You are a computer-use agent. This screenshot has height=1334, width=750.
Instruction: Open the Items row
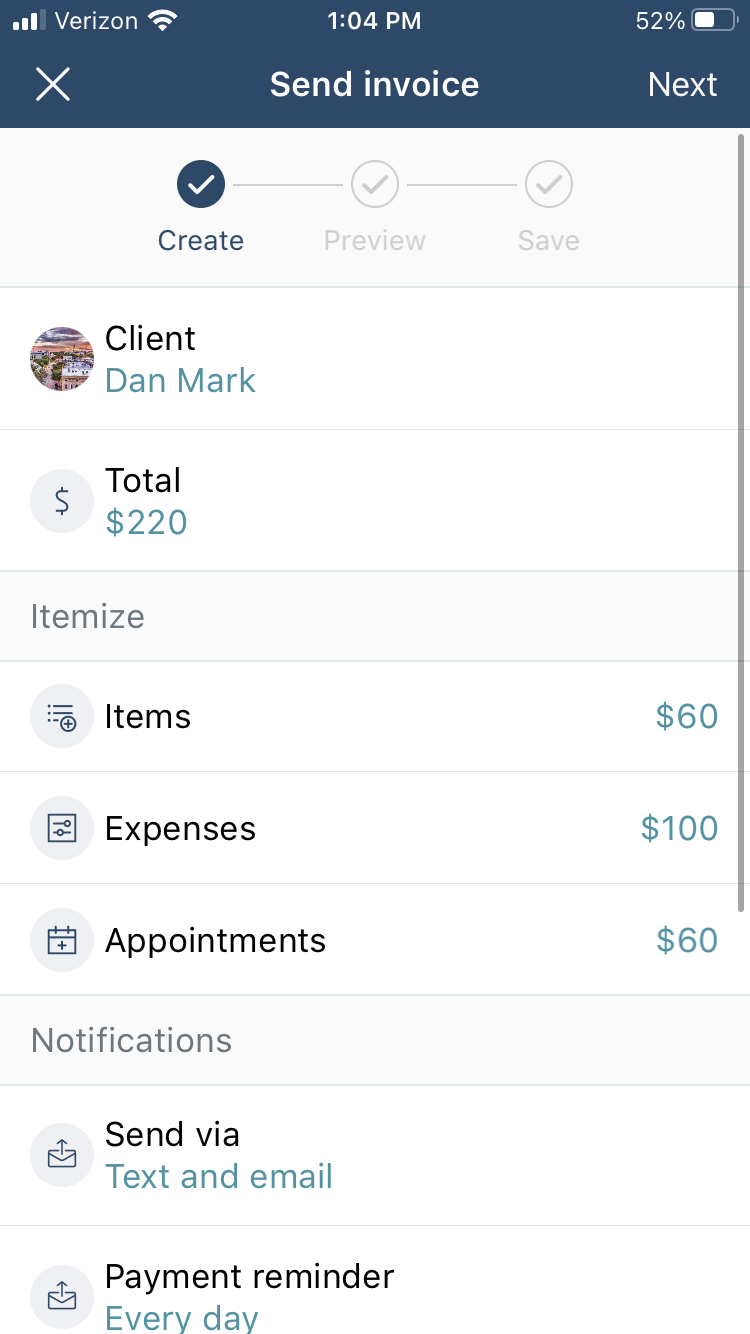click(x=375, y=716)
